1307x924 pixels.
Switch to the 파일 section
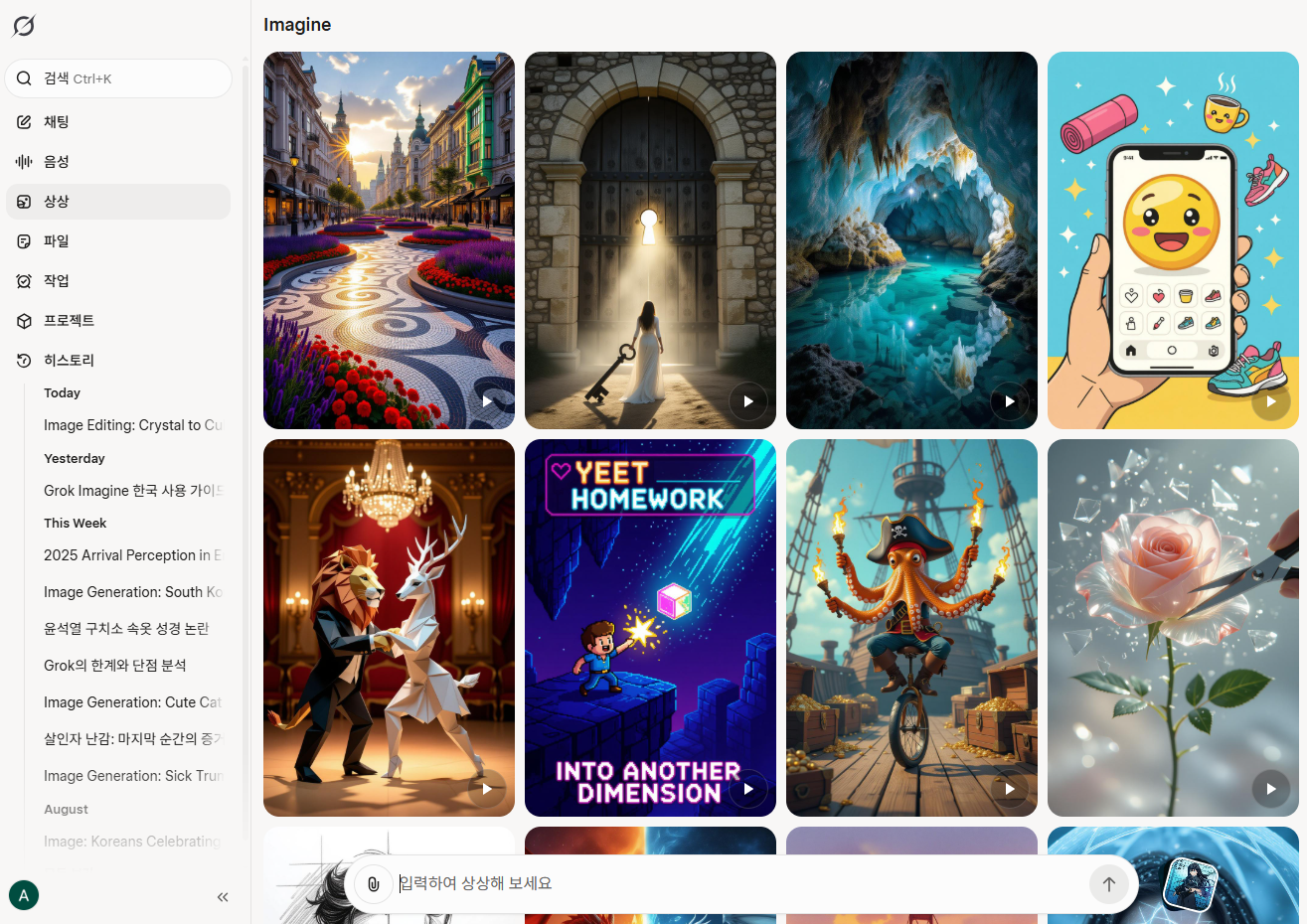tap(57, 241)
